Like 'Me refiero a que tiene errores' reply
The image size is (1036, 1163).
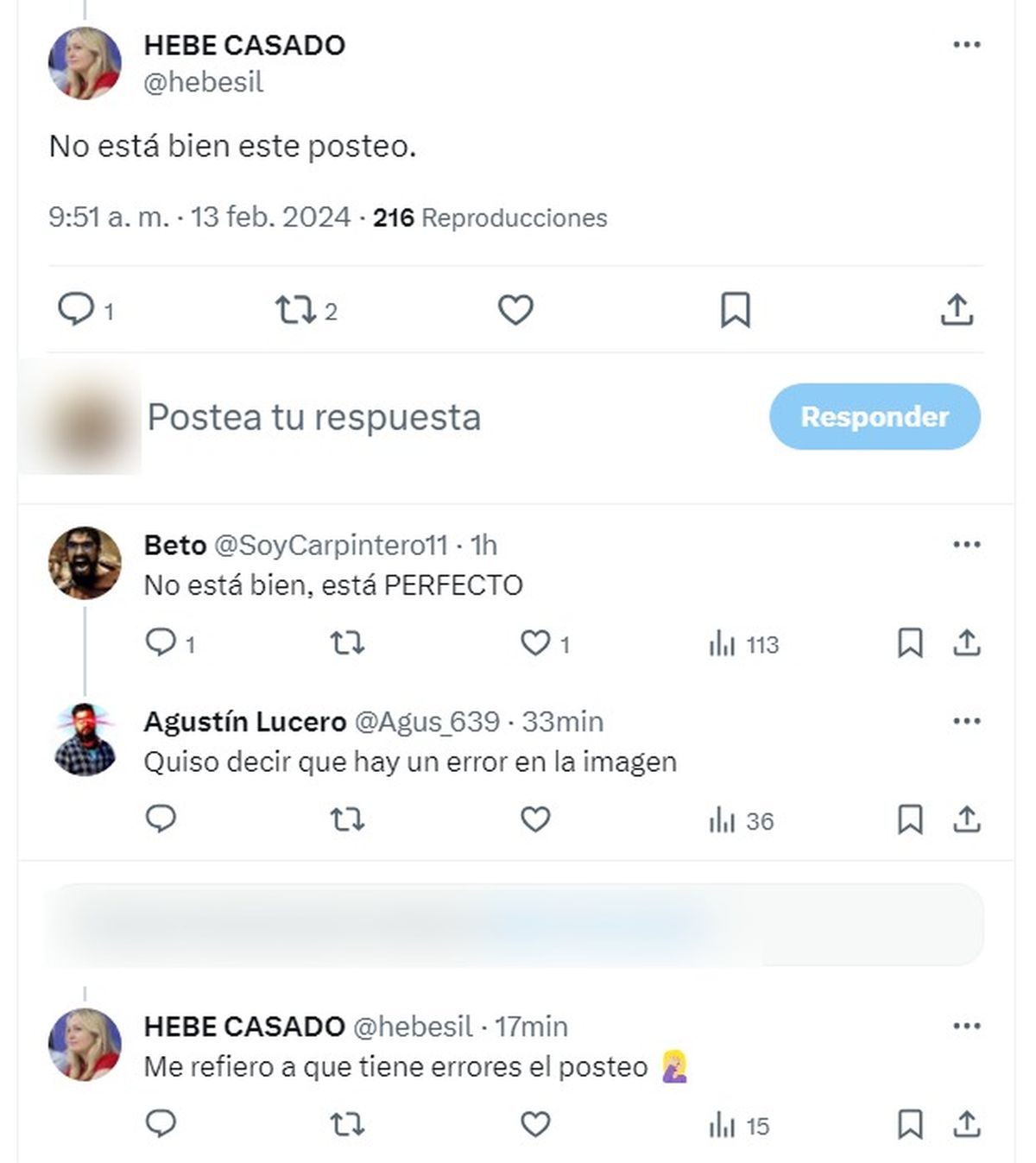point(535,1124)
